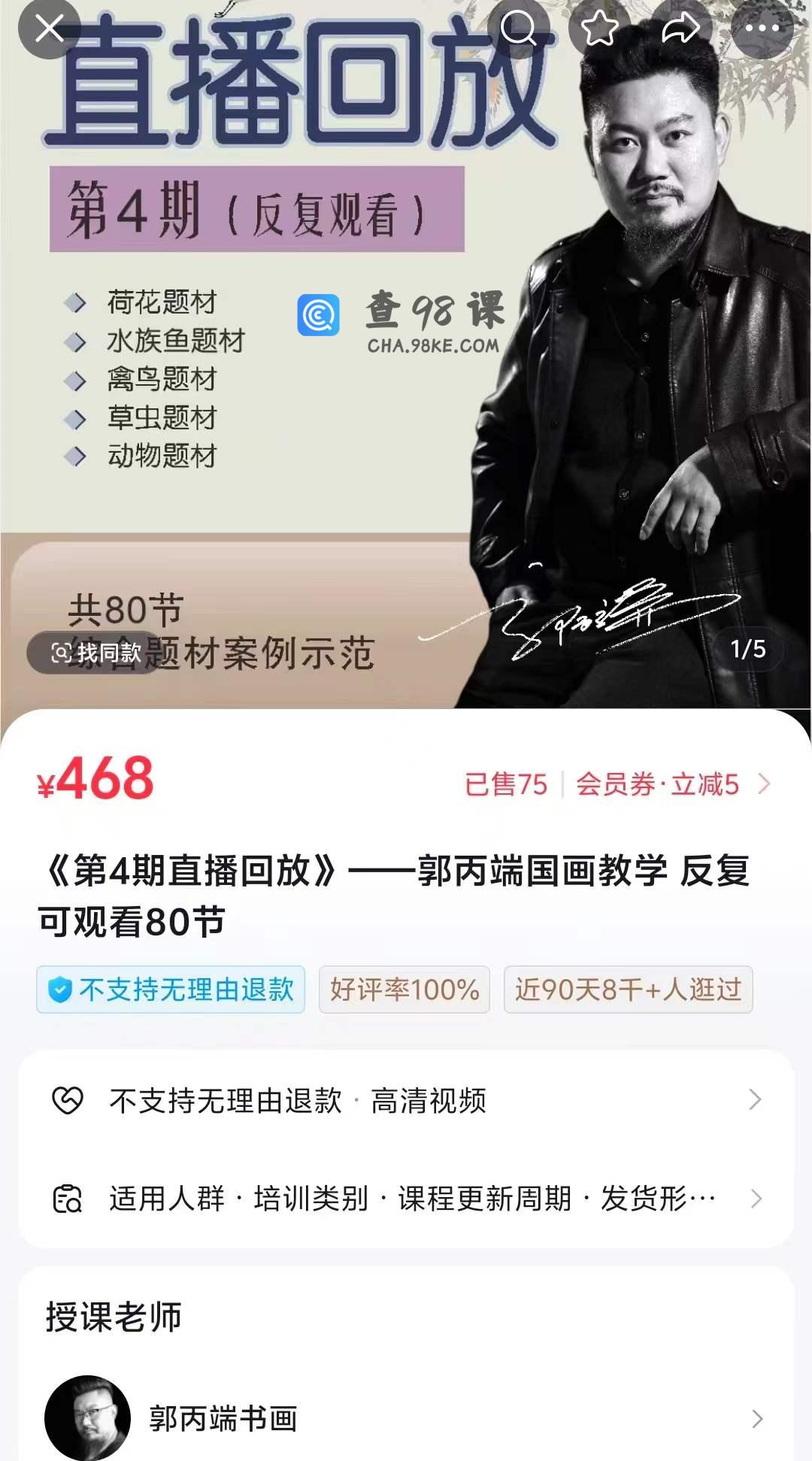
Task: Open the 不支持无理由退款 · 高清视频 row
Action: tap(406, 1101)
